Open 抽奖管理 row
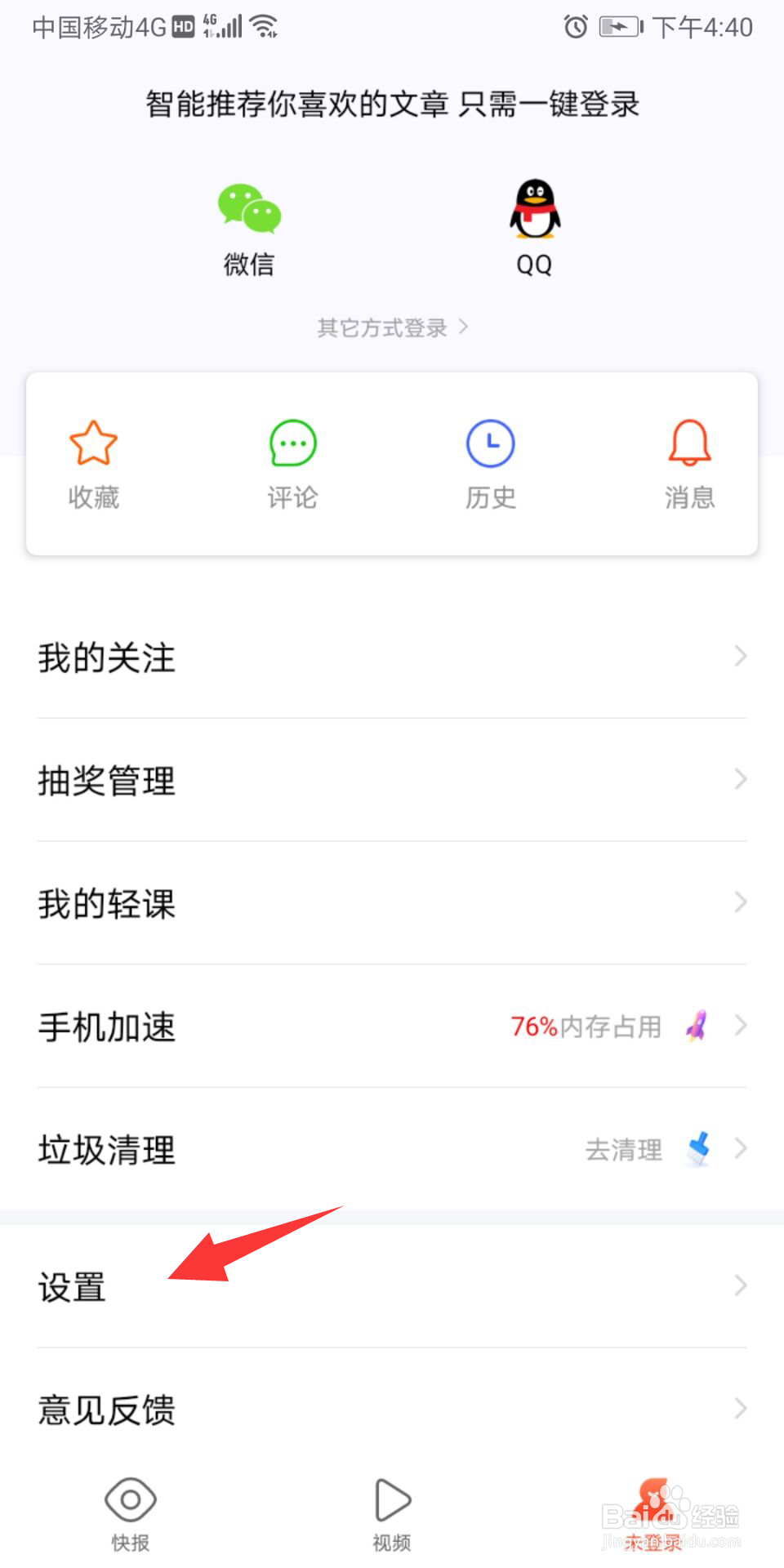The height and width of the screenshot is (1568, 784). 392,780
